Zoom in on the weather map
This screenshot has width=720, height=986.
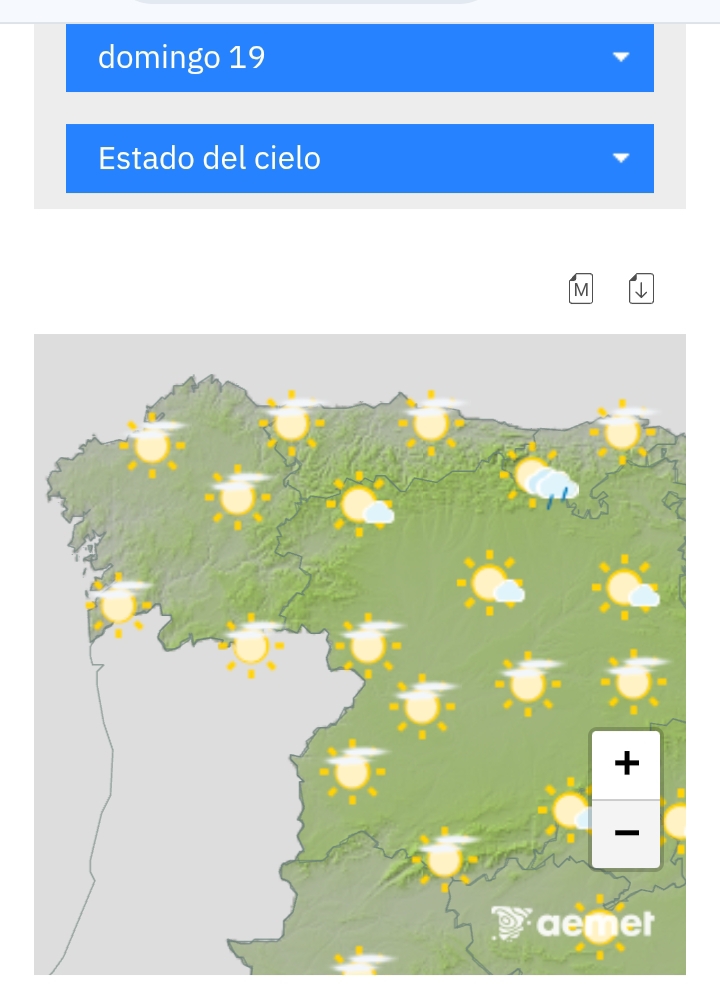626,765
